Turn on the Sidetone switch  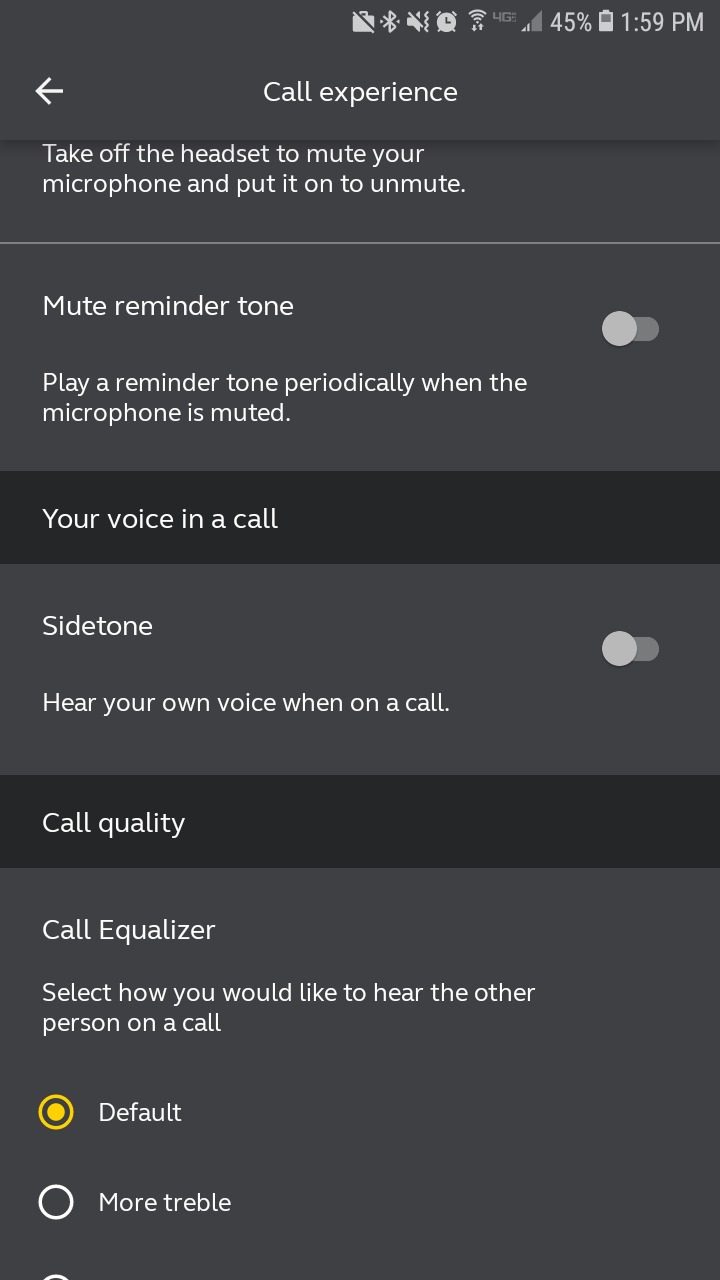pyautogui.click(x=632, y=648)
